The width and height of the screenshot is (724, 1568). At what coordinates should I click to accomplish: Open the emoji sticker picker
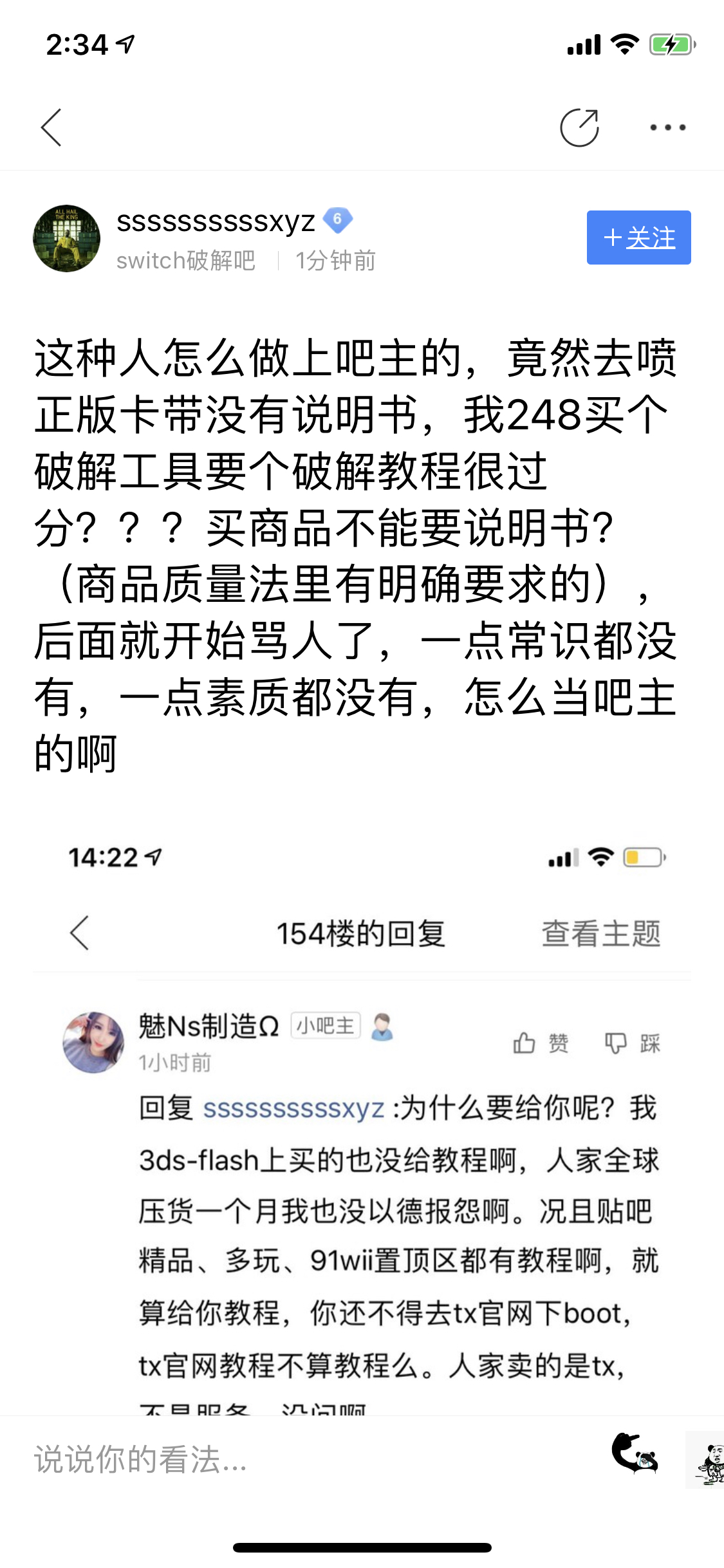635,1453
